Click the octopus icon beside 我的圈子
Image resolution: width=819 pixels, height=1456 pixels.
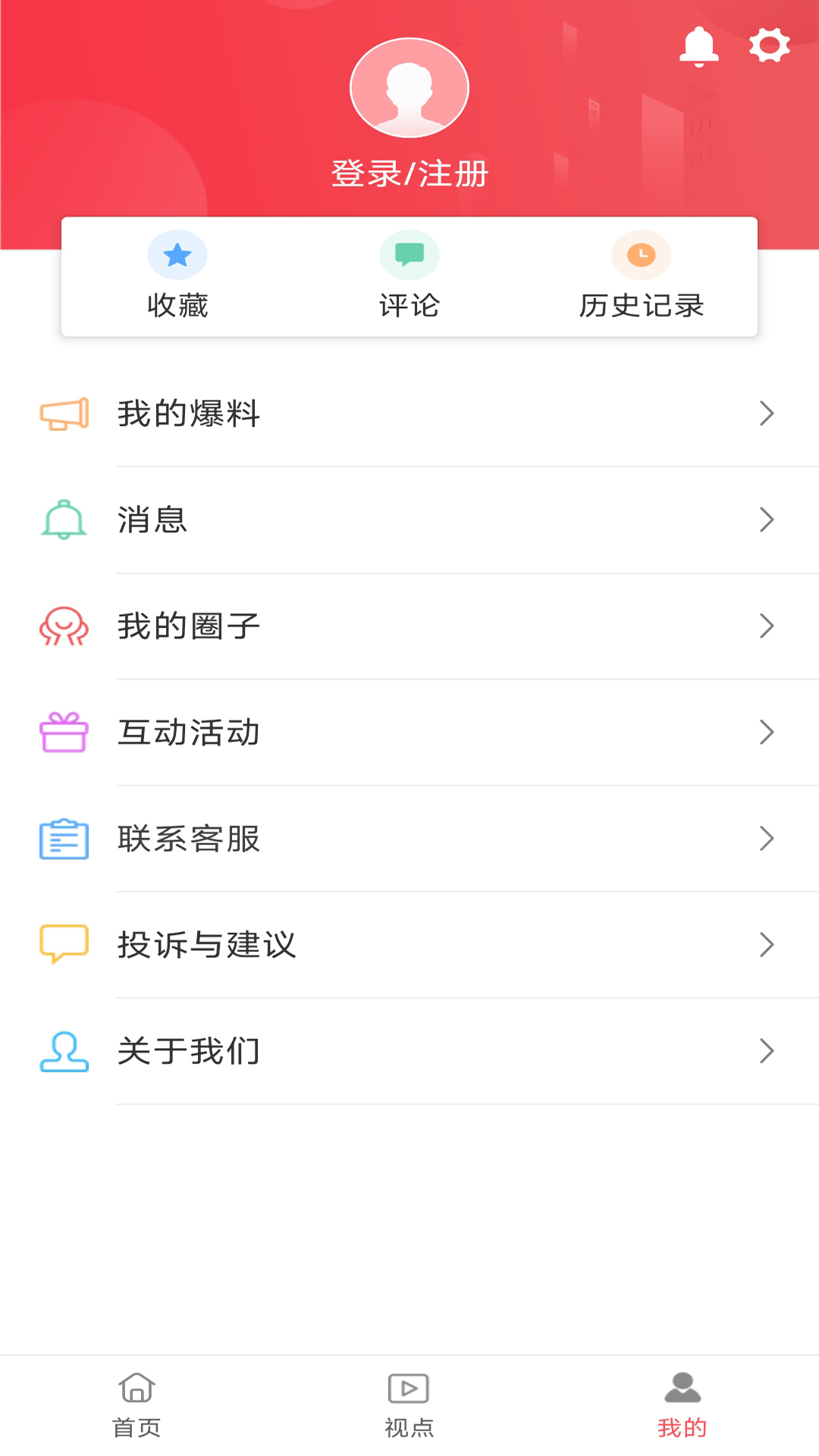click(x=64, y=626)
